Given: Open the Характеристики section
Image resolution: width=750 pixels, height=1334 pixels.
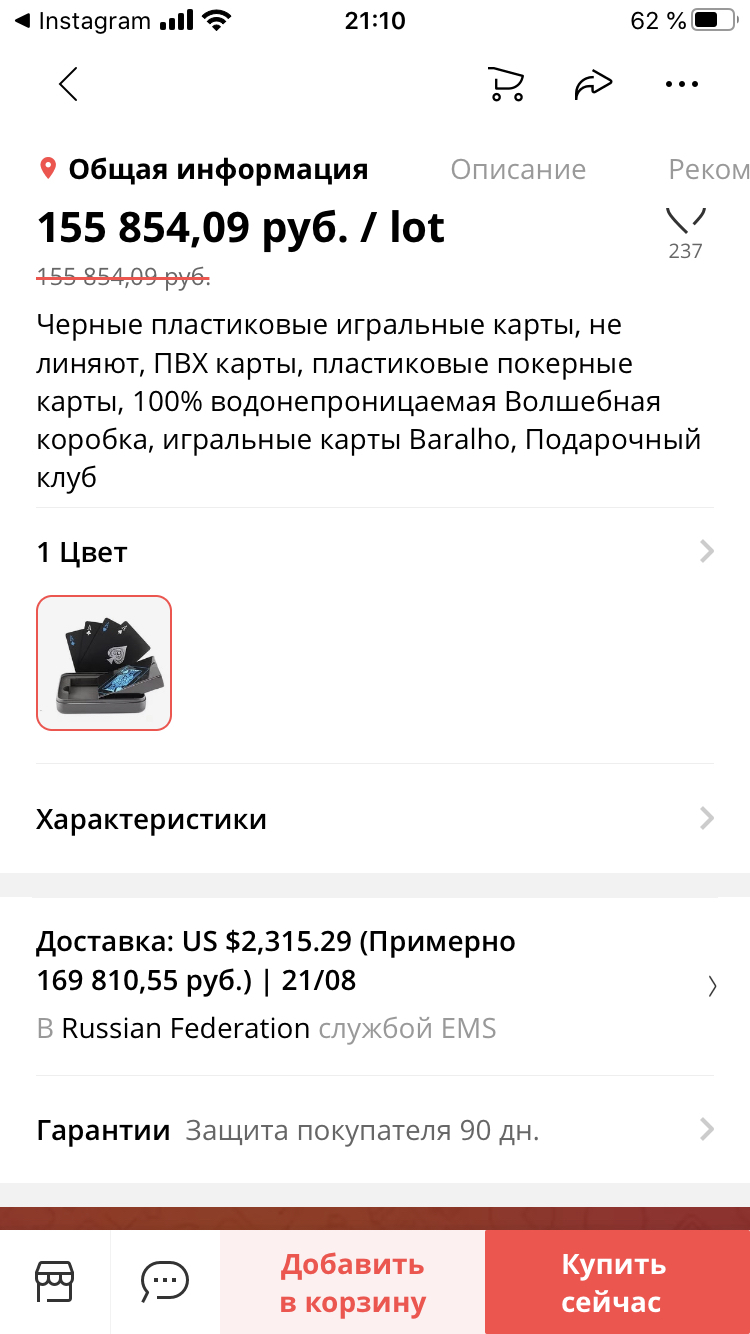Looking at the screenshot, I should point(374,820).
